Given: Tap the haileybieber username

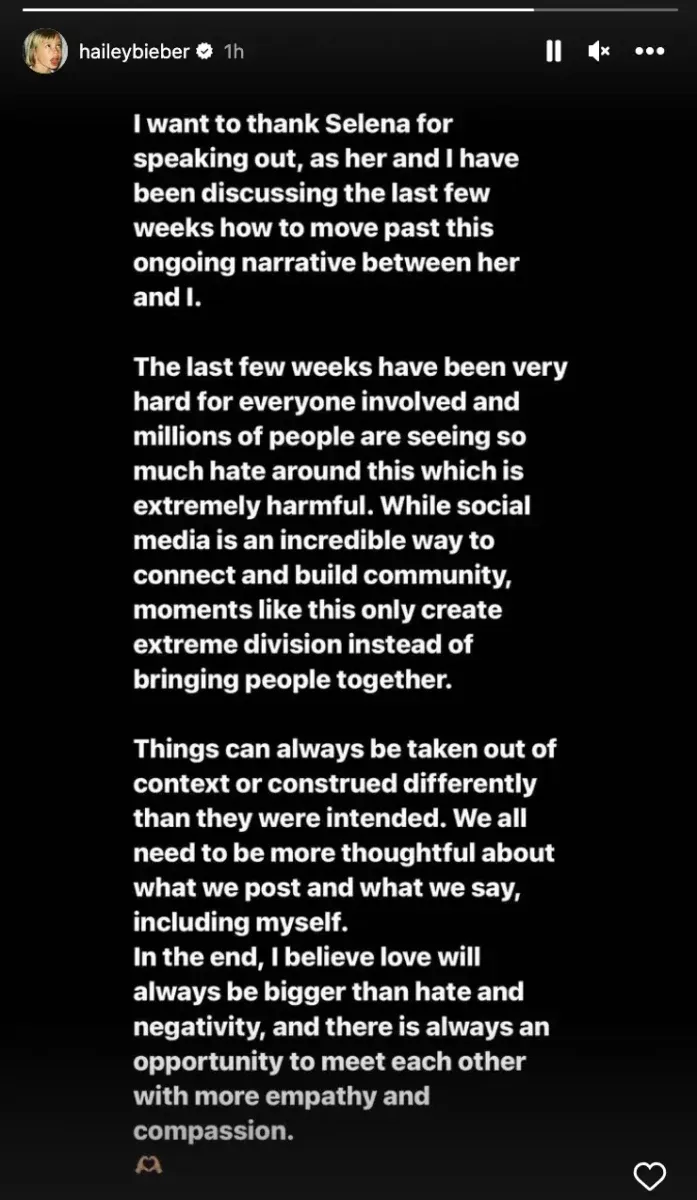Looking at the screenshot, I should point(134,52).
